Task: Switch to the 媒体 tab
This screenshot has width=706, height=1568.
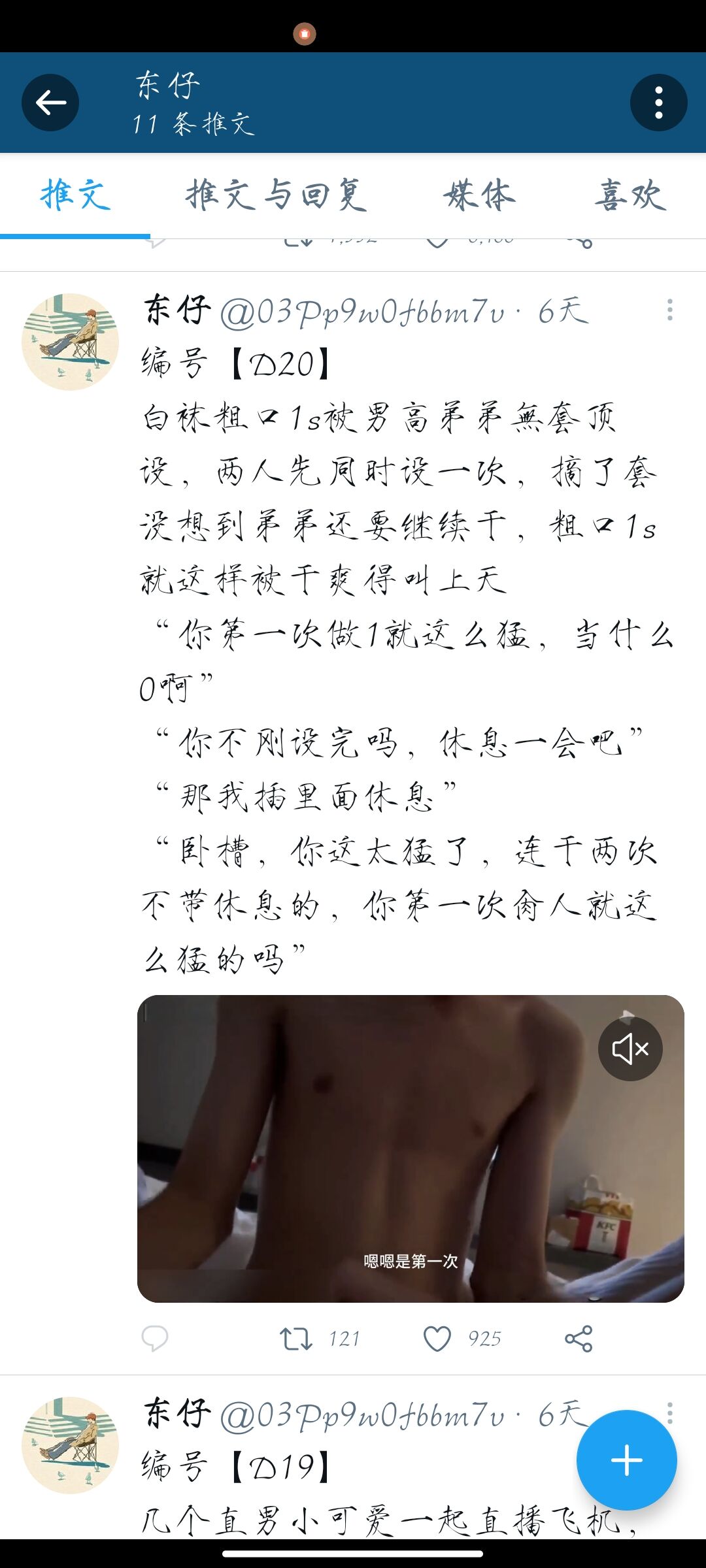Action: [x=479, y=195]
